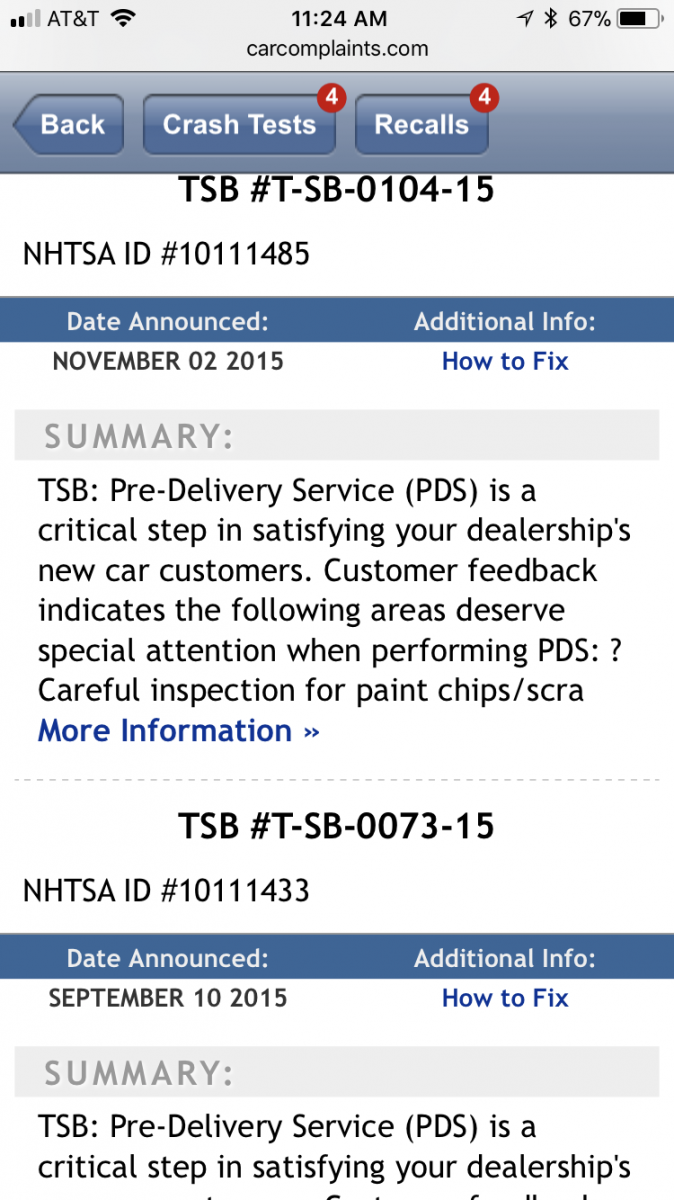674x1200 pixels.
Task: Open the Recalls section
Action: 421,125
